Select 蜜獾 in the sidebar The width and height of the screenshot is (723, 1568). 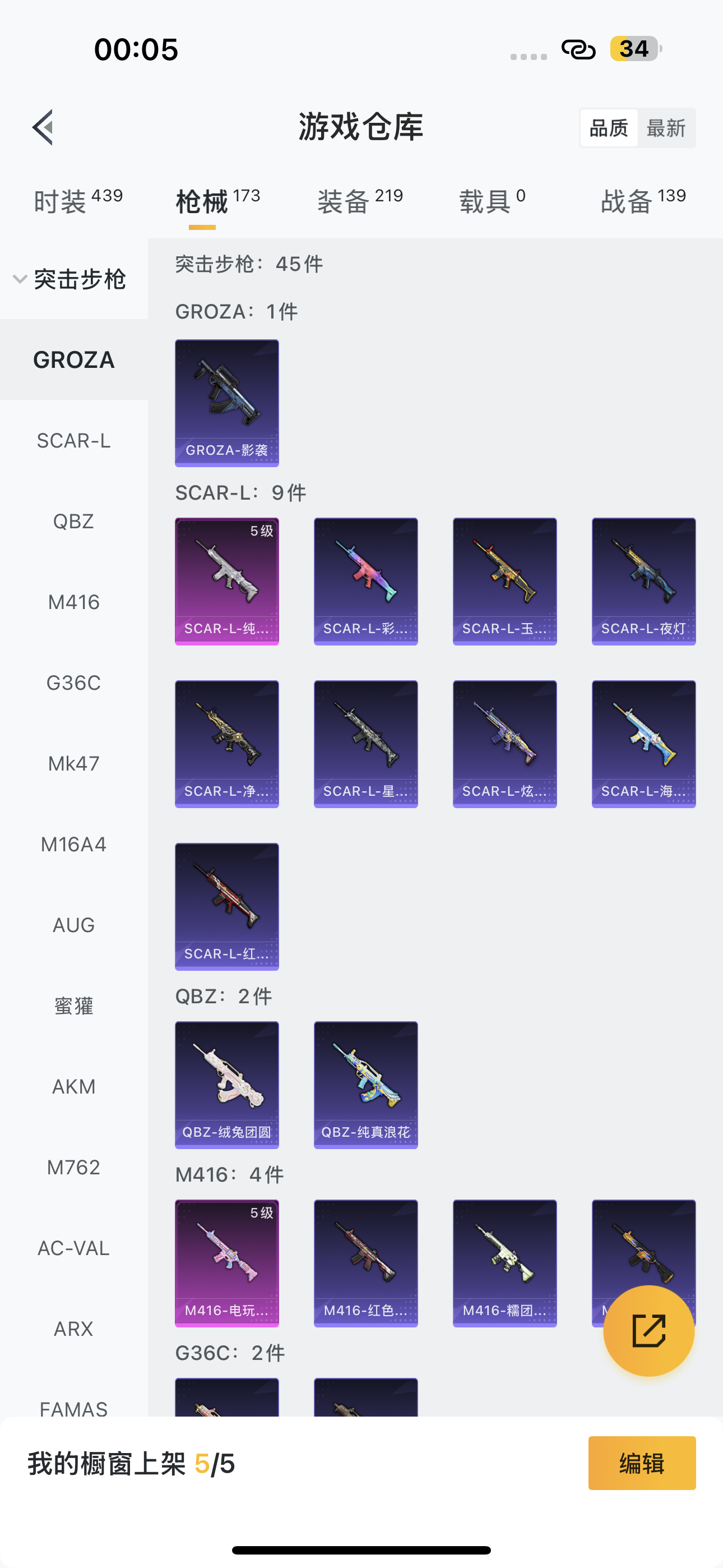coord(73,1006)
